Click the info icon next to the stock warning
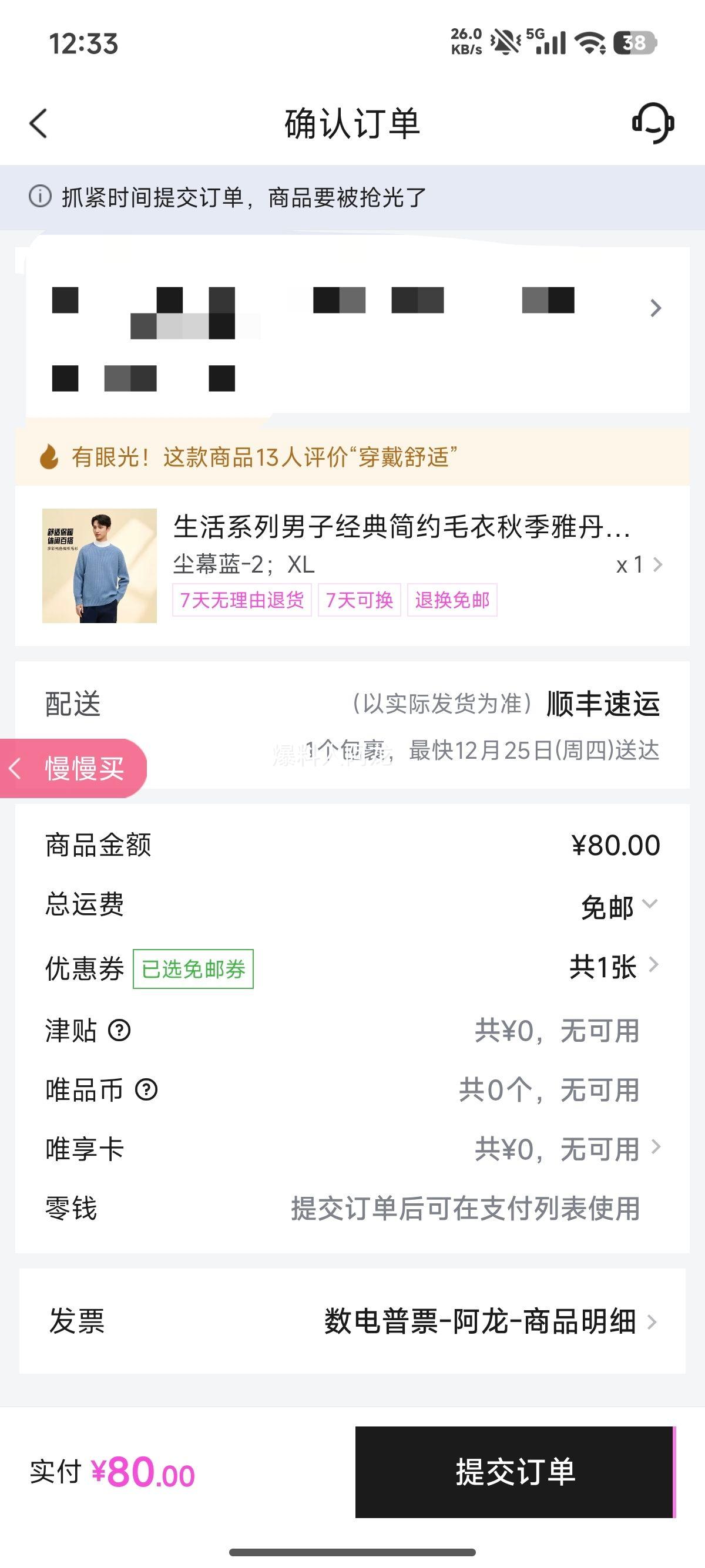 [39, 197]
